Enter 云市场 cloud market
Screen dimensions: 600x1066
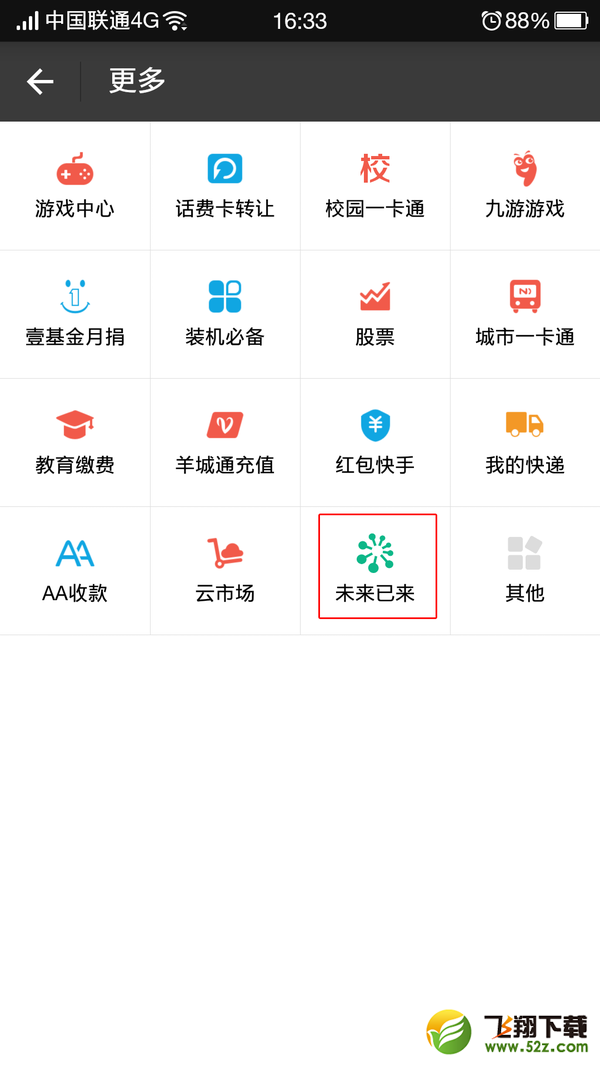click(225, 570)
